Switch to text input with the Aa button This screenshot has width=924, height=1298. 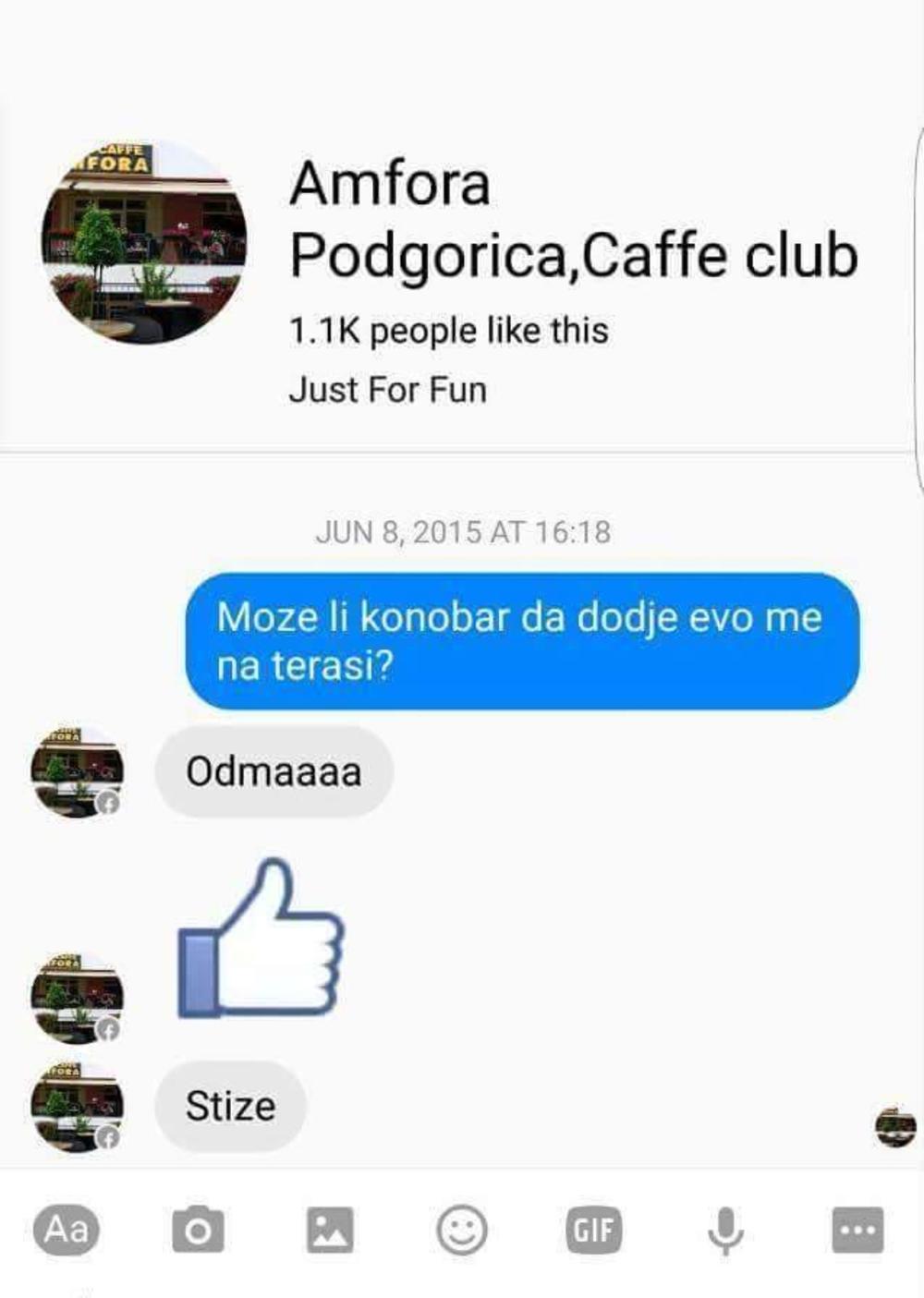(x=66, y=1230)
